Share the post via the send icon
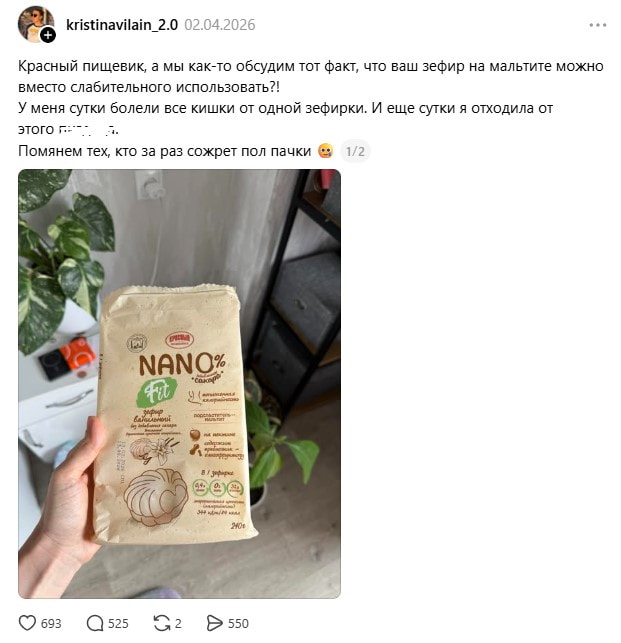621x643 pixels. 214,623
